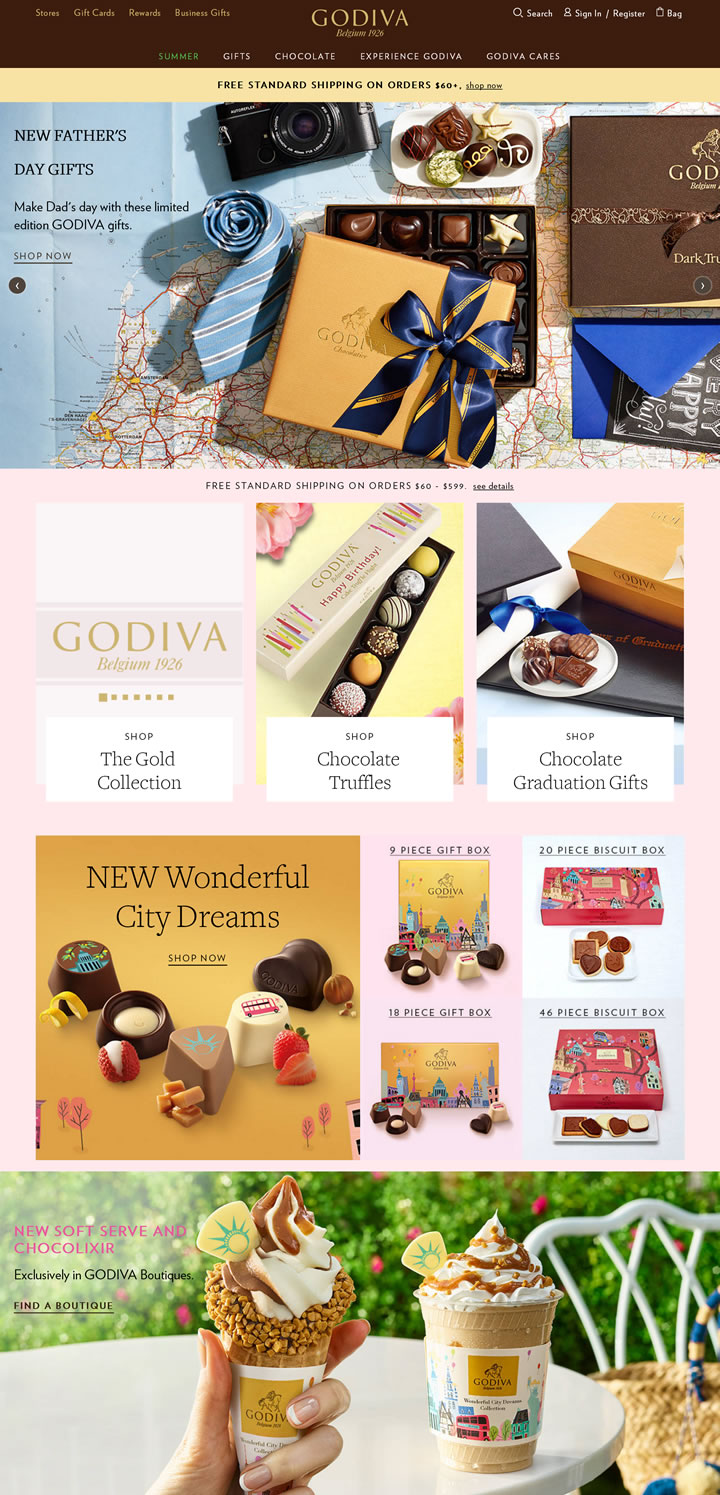Open the Stores link
The width and height of the screenshot is (720, 1495).
[x=47, y=13]
